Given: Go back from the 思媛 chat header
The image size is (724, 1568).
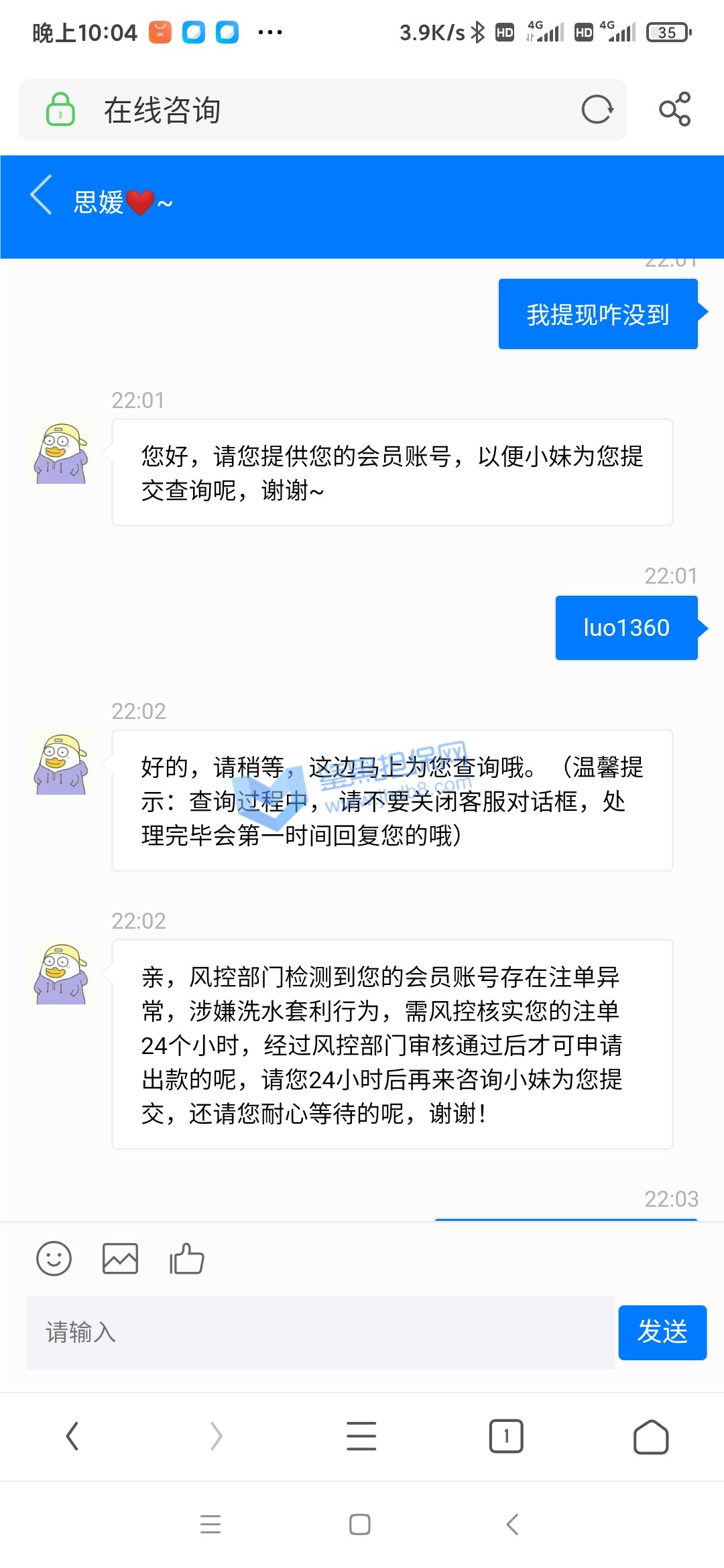Looking at the screenshot, I should tap(42, 196).
